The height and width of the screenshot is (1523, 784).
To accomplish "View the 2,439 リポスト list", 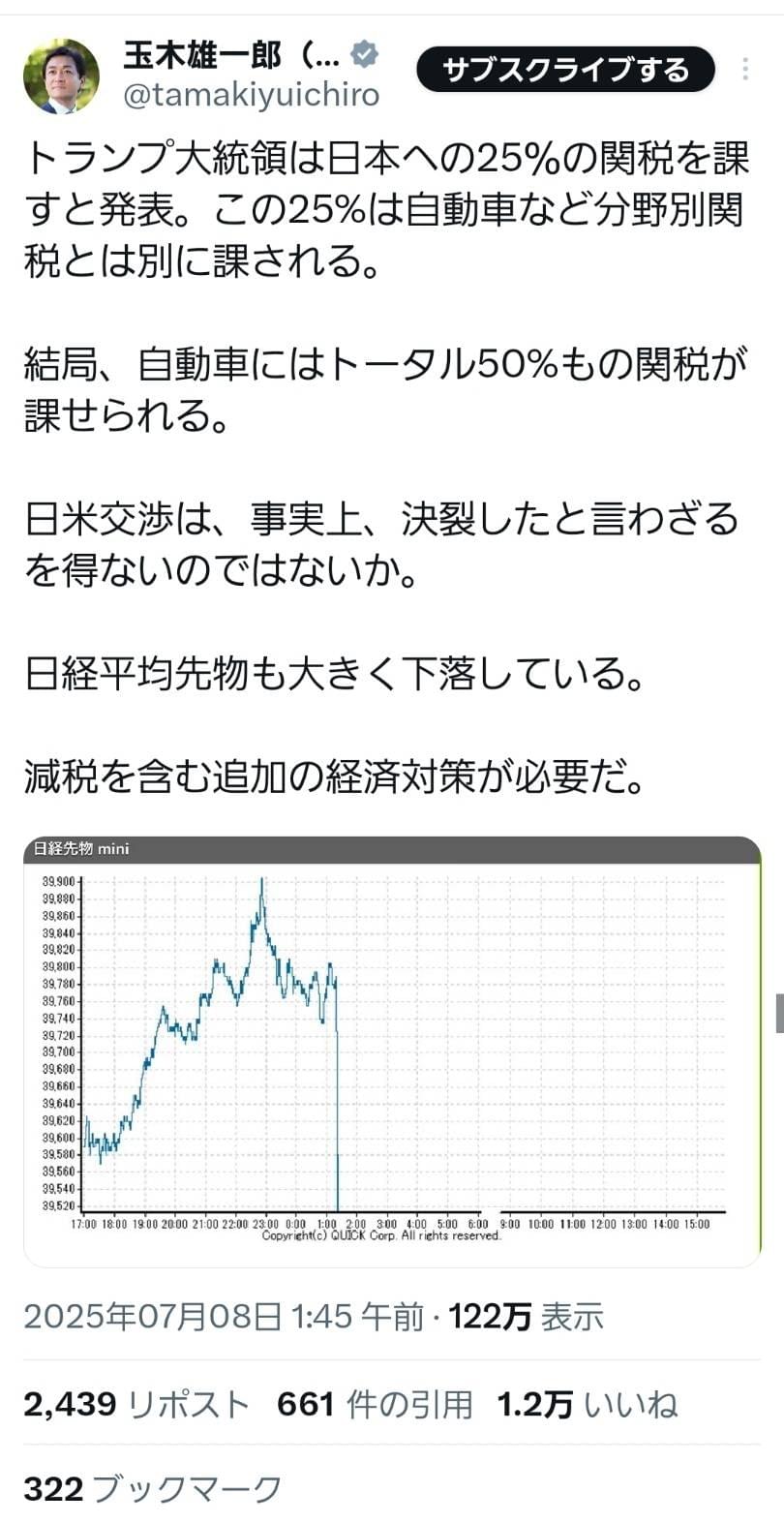I will click(136, 1404).
